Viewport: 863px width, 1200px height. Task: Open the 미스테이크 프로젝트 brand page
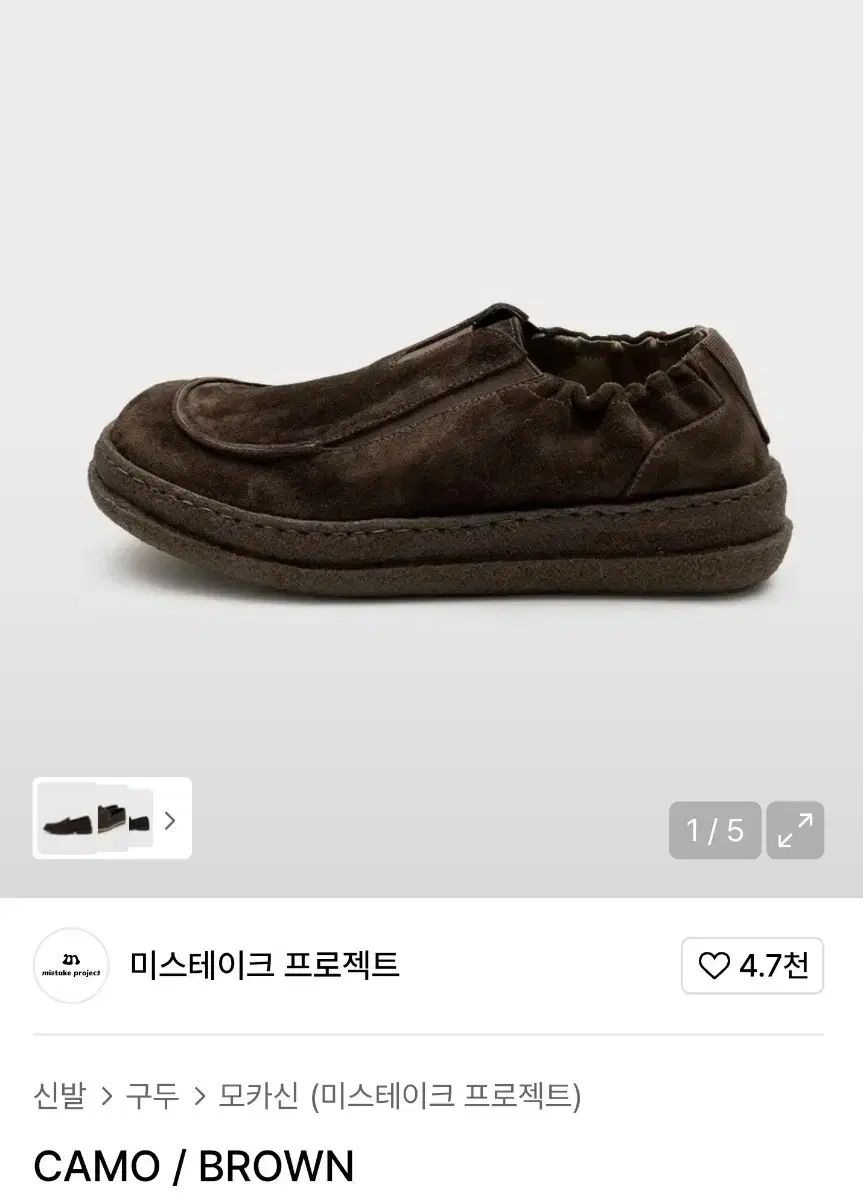pos(264,965)
